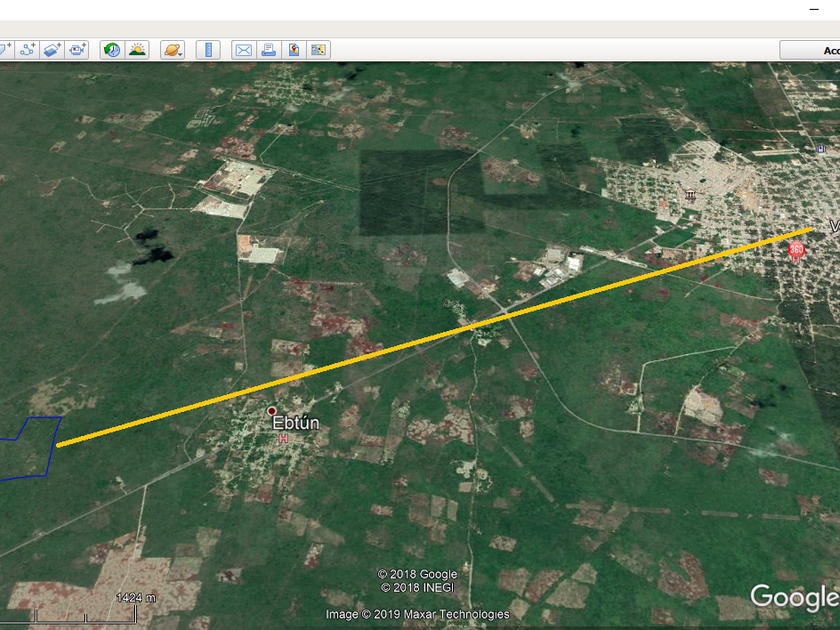Minimize the window
840x630 pixels.
click(813, 9)
